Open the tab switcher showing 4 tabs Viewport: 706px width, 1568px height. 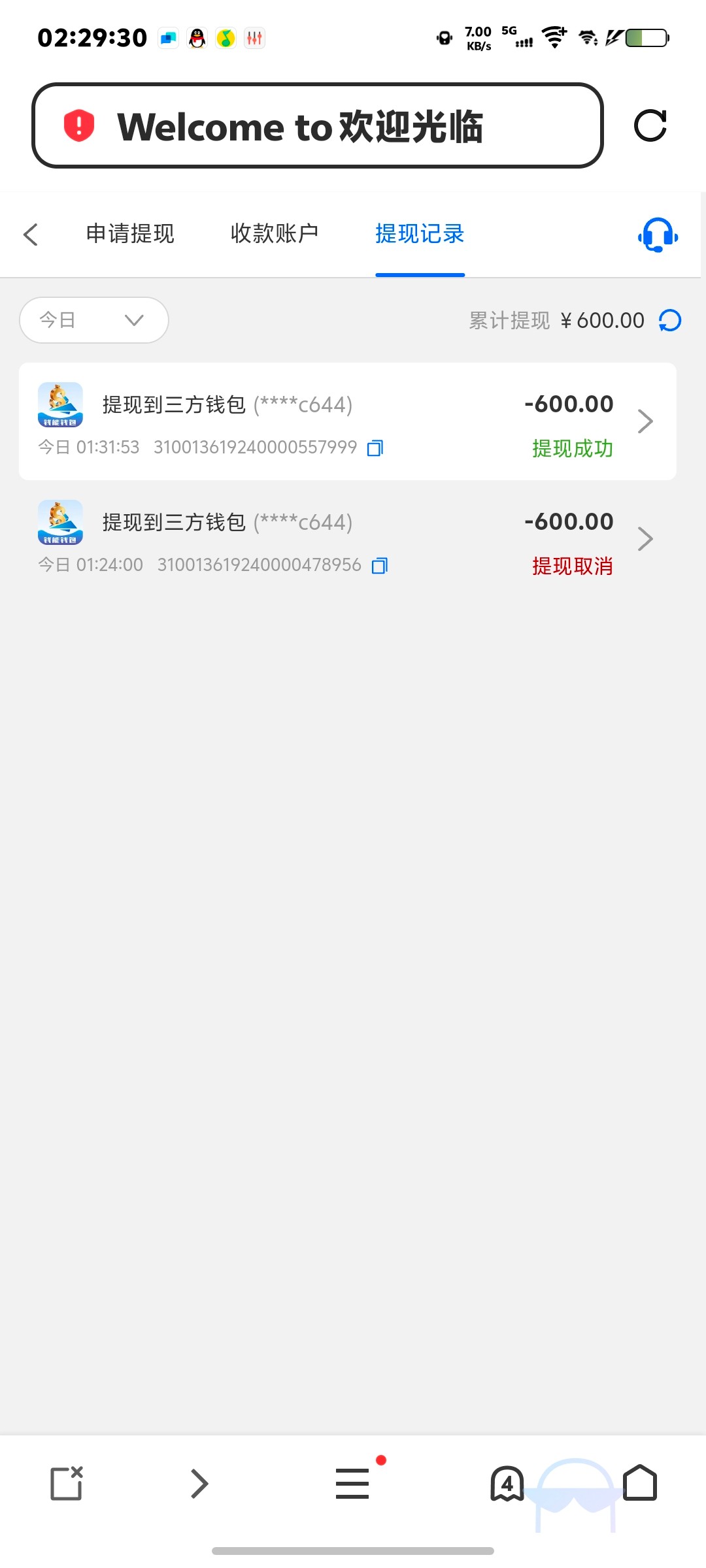point(507,1483)
